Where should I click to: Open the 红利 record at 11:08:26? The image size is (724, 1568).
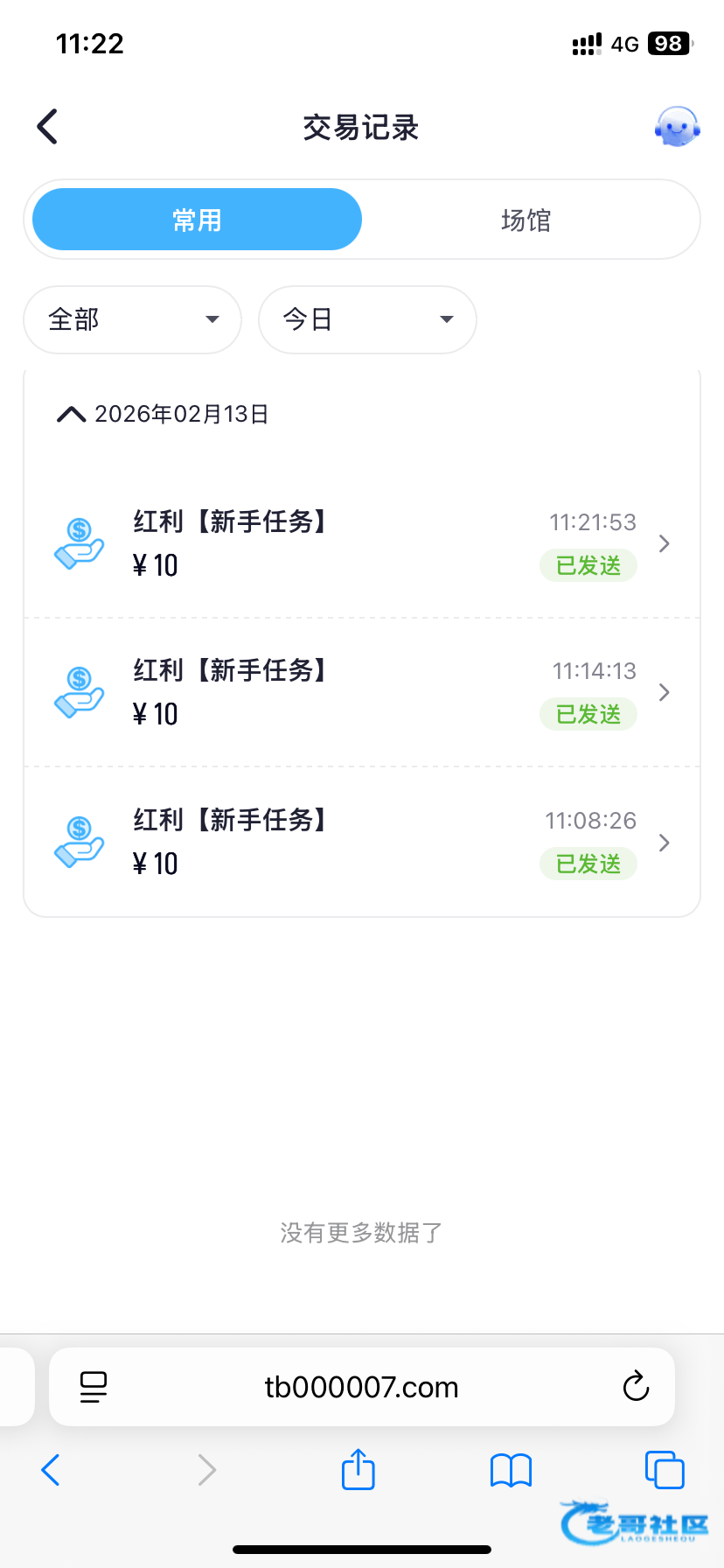(x=362, y=842)
